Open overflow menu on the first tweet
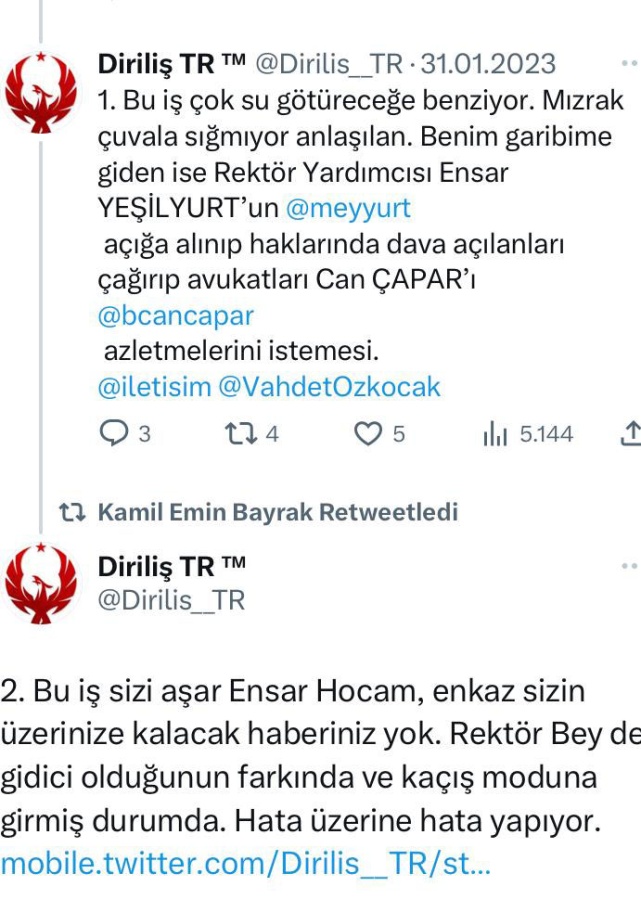 [x=629, y=64]
